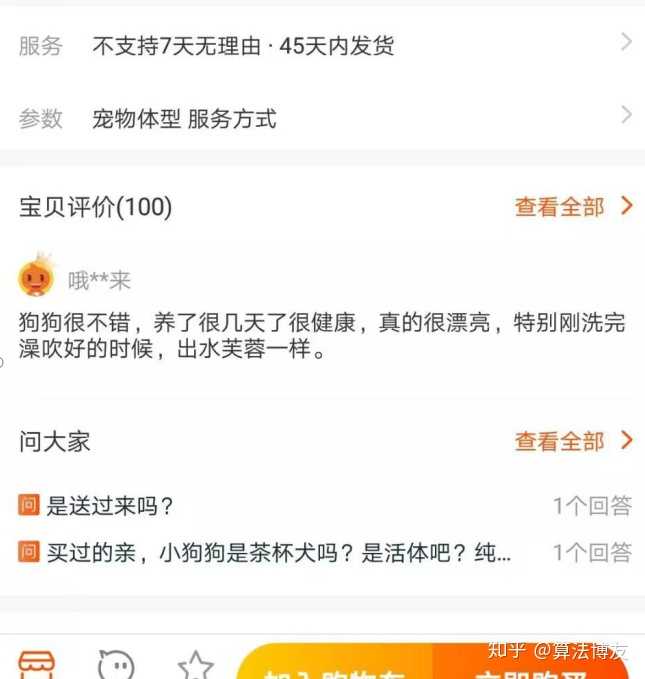Favorite this item with the star
645x679 pixels.
click(x=195, y=665)
